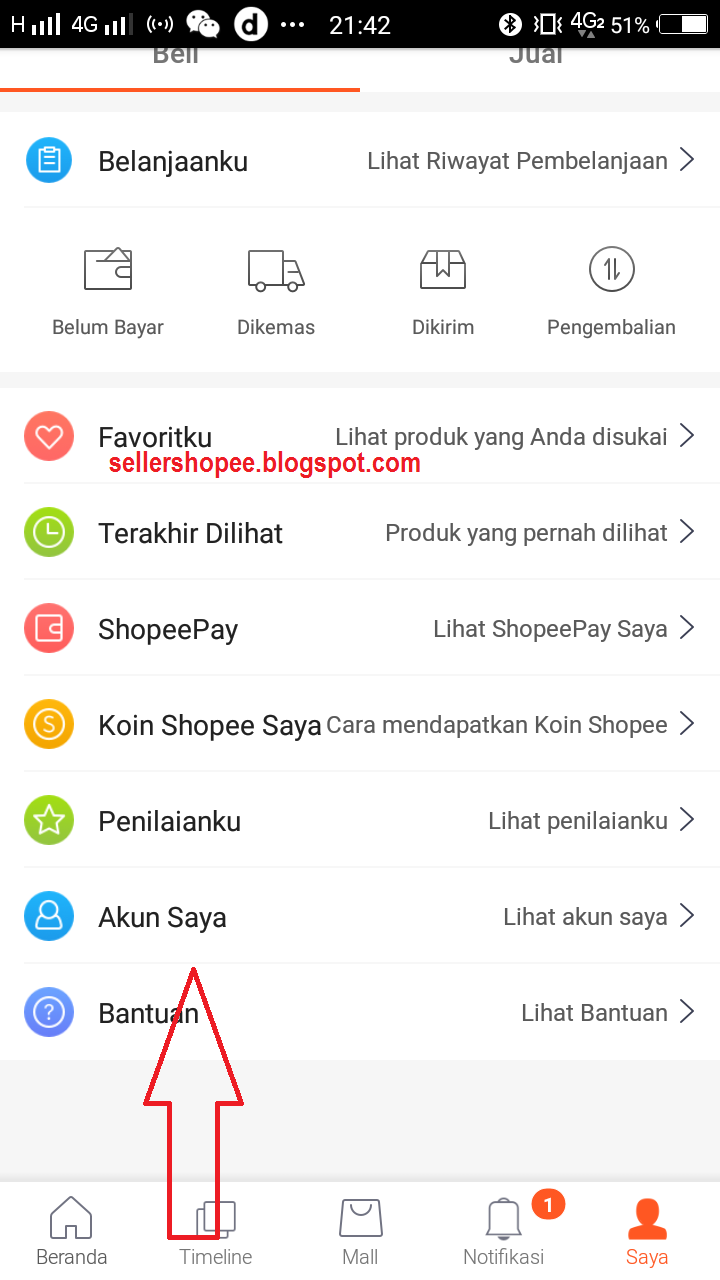
Task: Open ShopeePay row
Action: [x=360, y=629]
